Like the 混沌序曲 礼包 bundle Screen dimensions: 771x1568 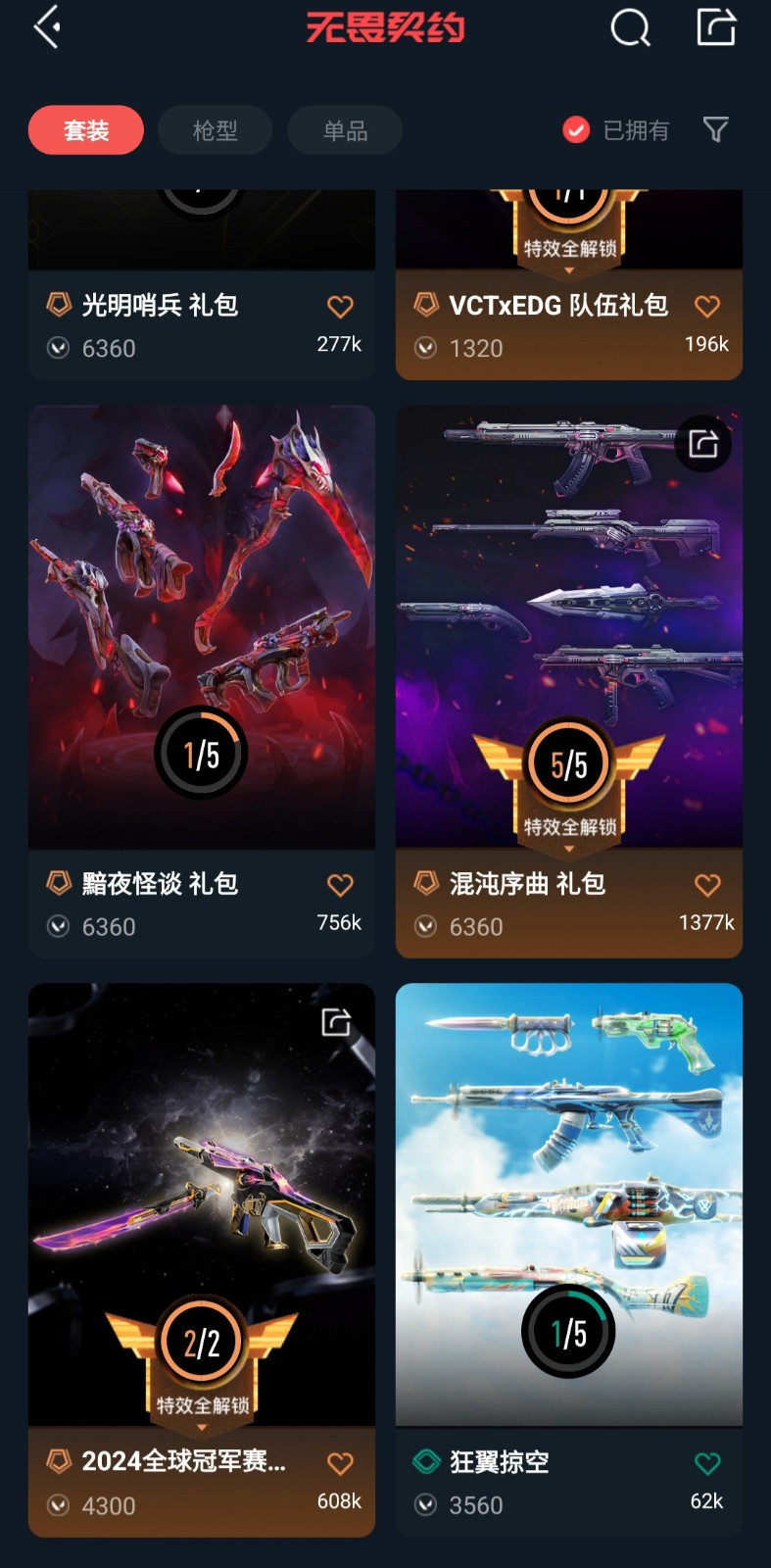(707, 885)
